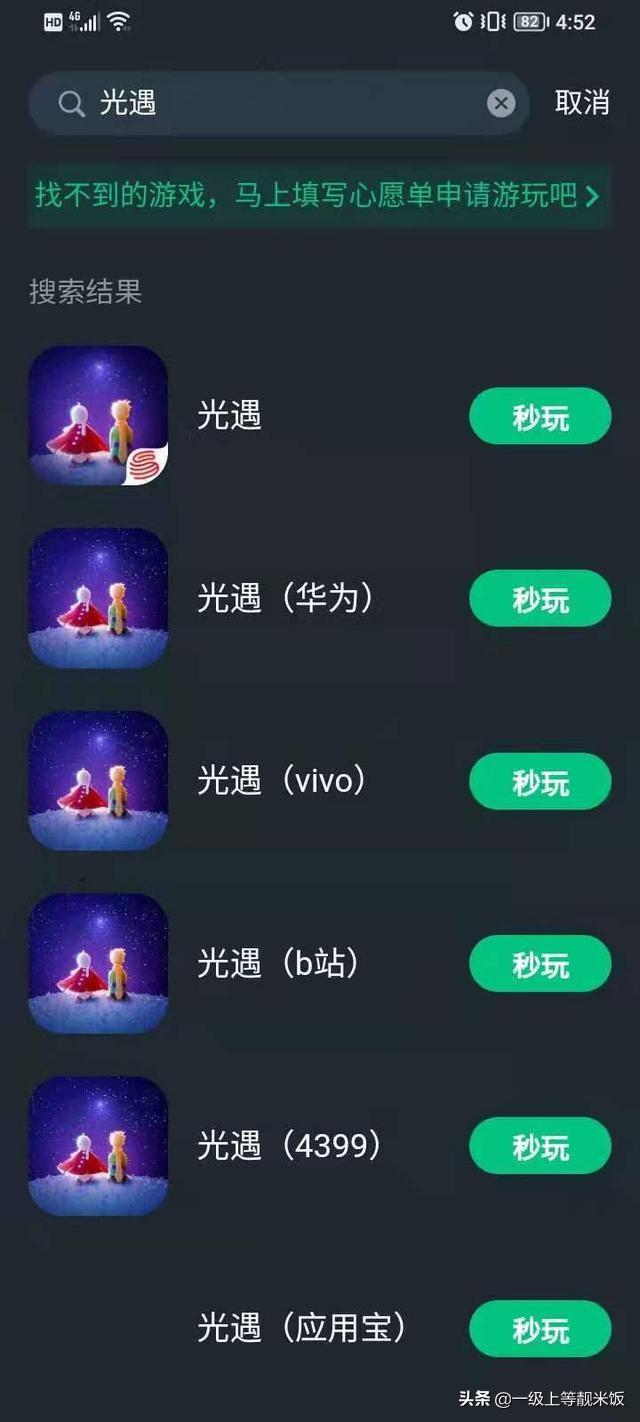The image size is (640, 1422).
Task: Tap 取消 to cancel the search
Action: (582, 102)
